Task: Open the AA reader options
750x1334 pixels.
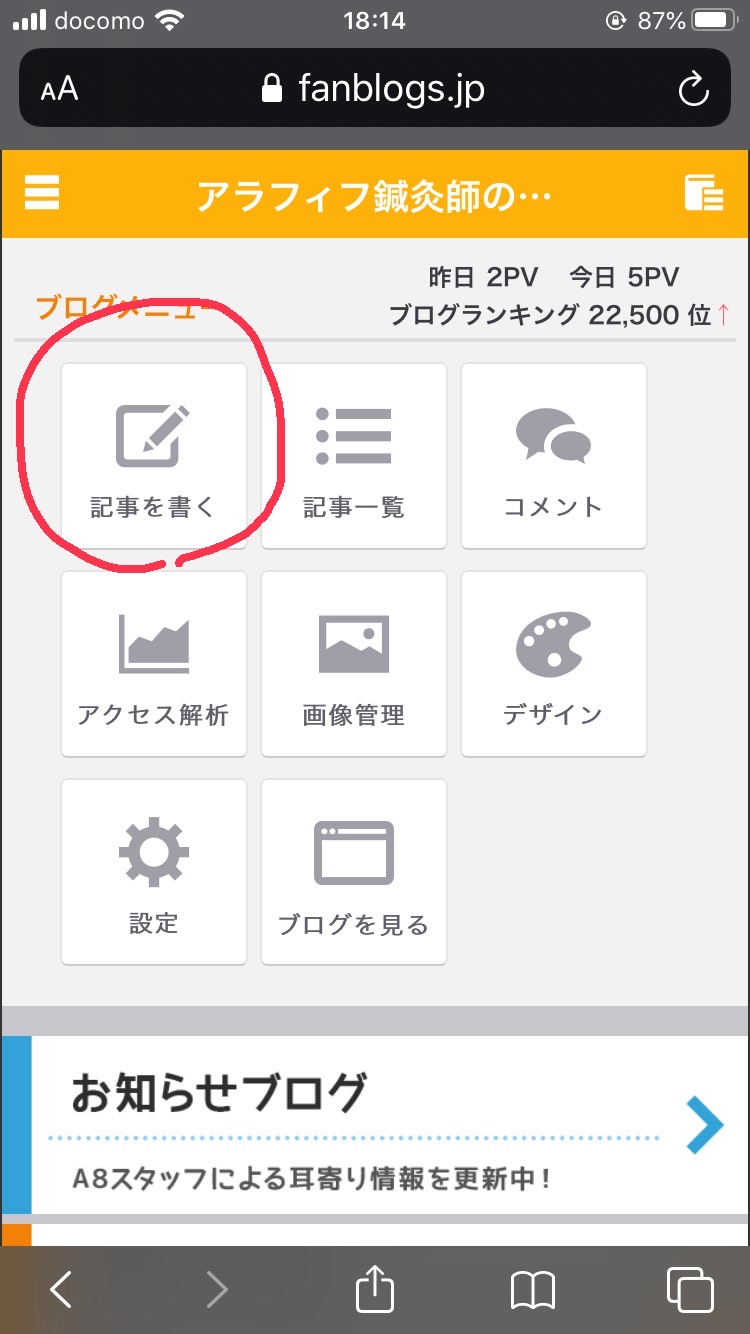Action: coord(59,90)
